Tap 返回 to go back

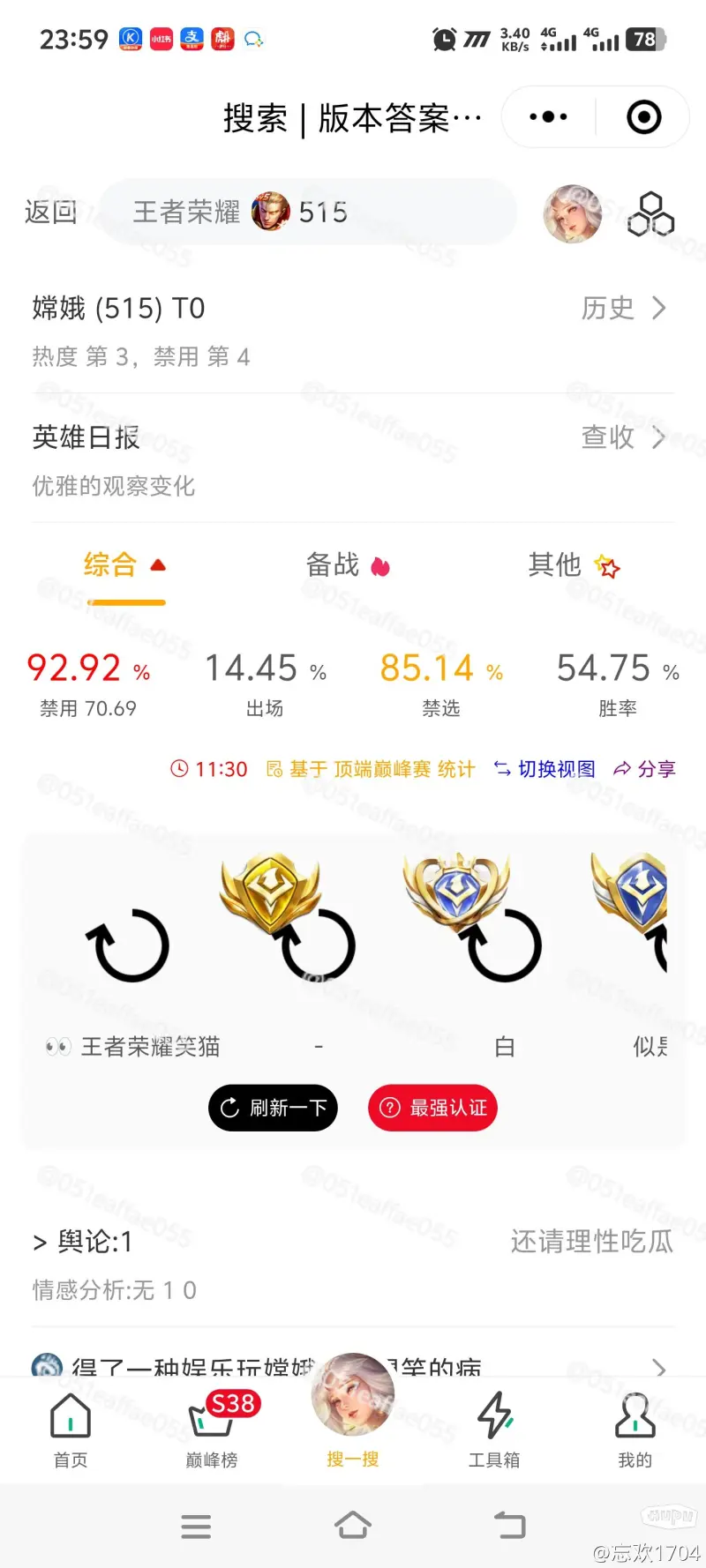[50, 213]
